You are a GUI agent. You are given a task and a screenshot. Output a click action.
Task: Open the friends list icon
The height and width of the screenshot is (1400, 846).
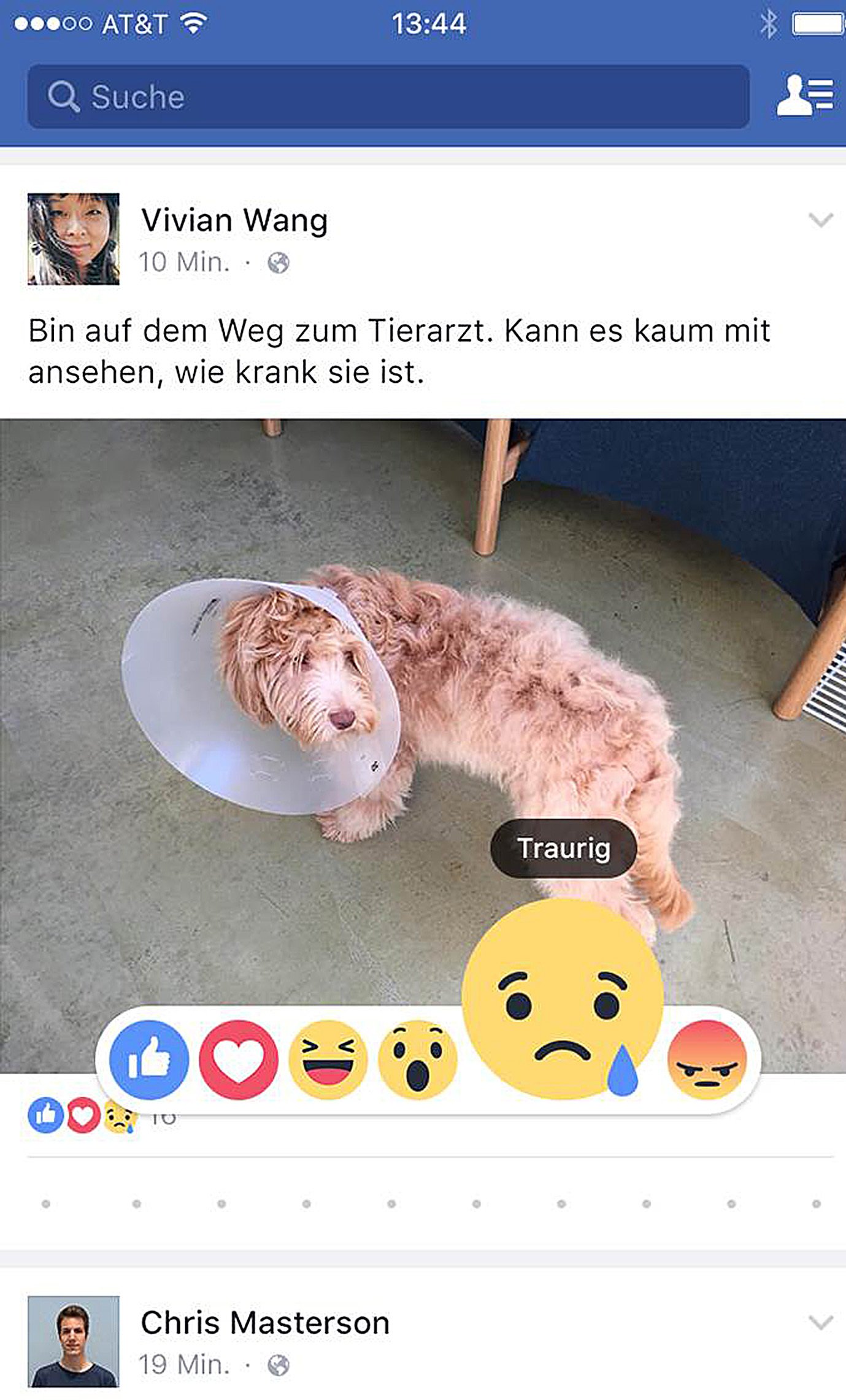pos(804,96)
